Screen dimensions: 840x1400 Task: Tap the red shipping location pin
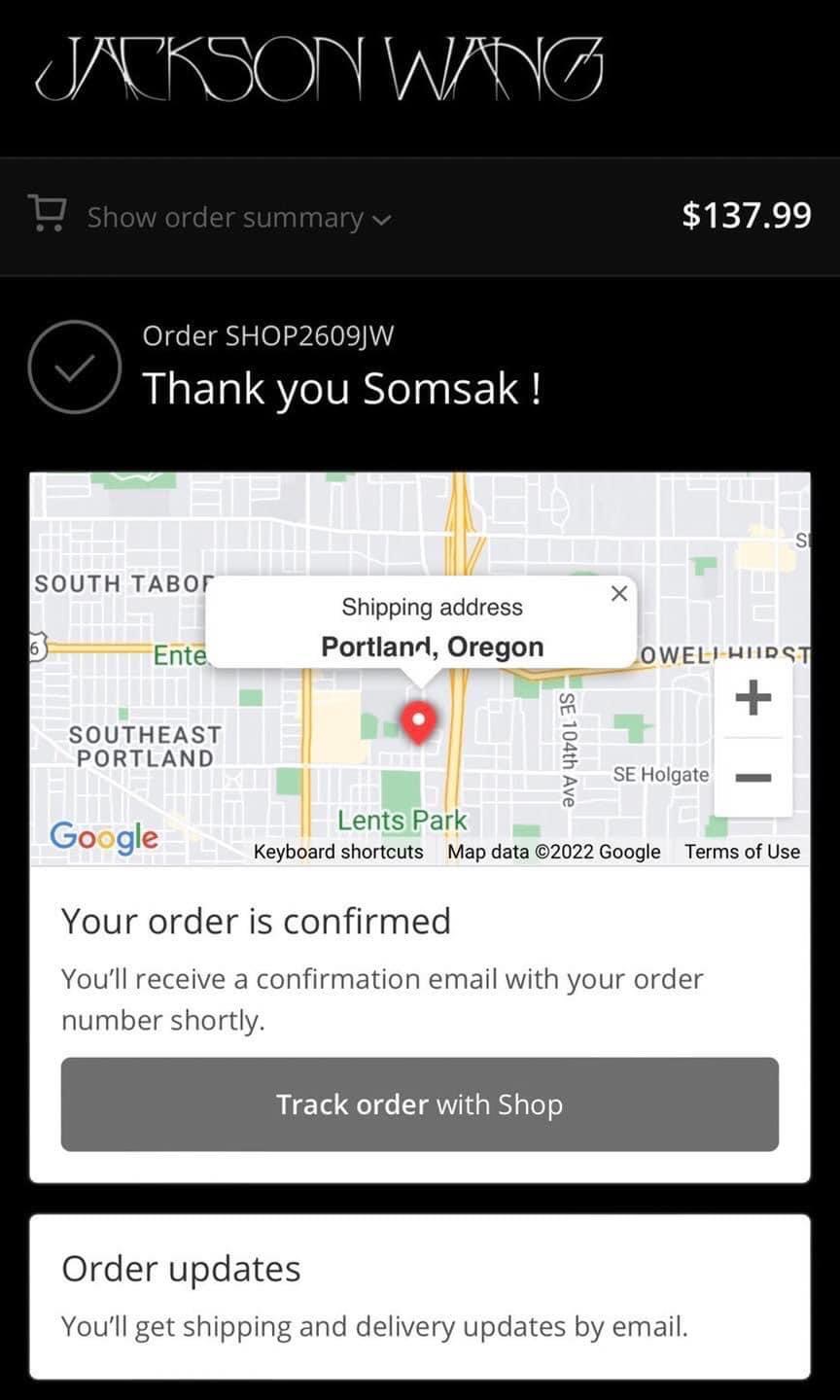419,723
